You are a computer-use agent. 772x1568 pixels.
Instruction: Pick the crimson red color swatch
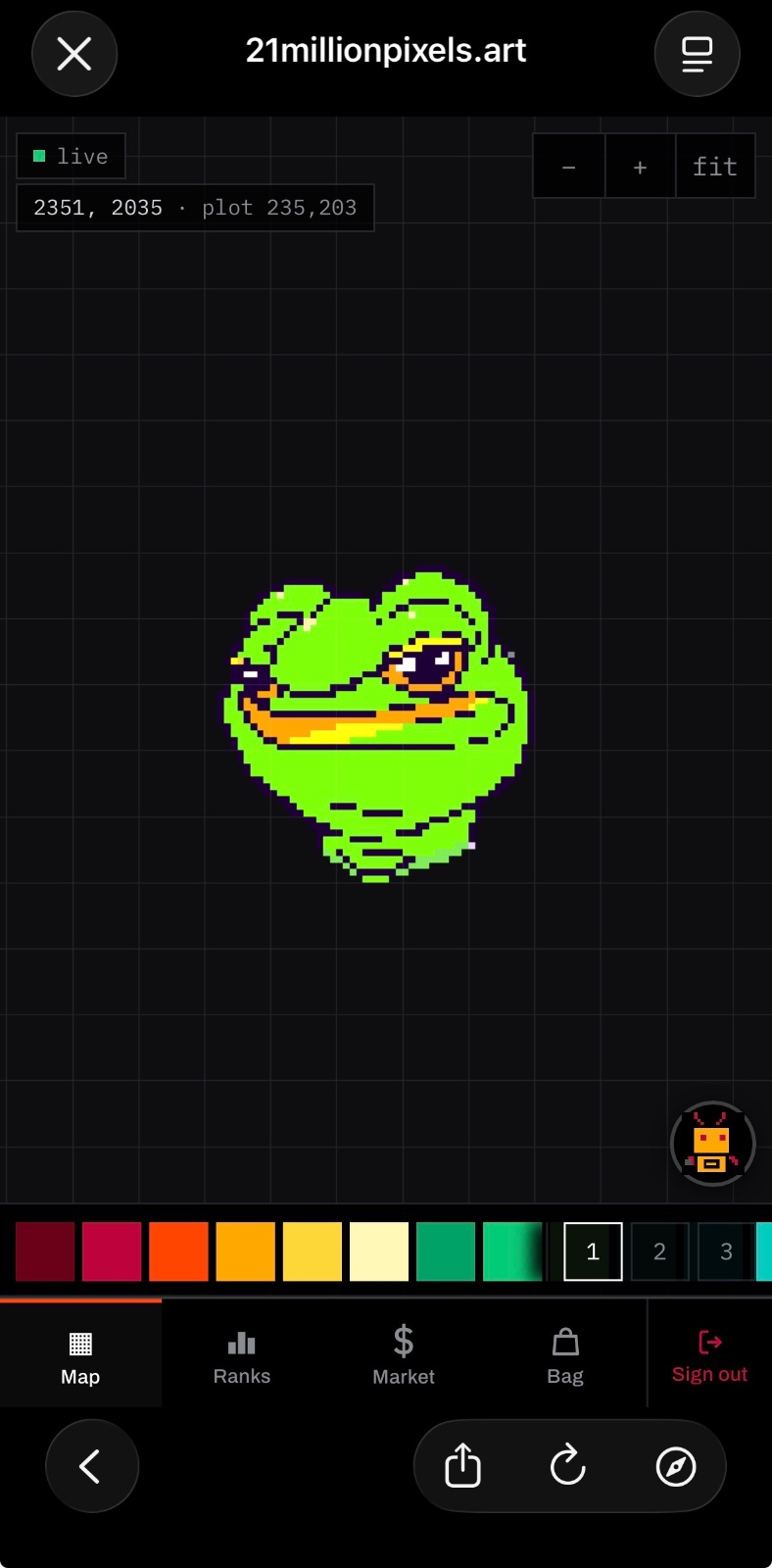pos(112,1251)
